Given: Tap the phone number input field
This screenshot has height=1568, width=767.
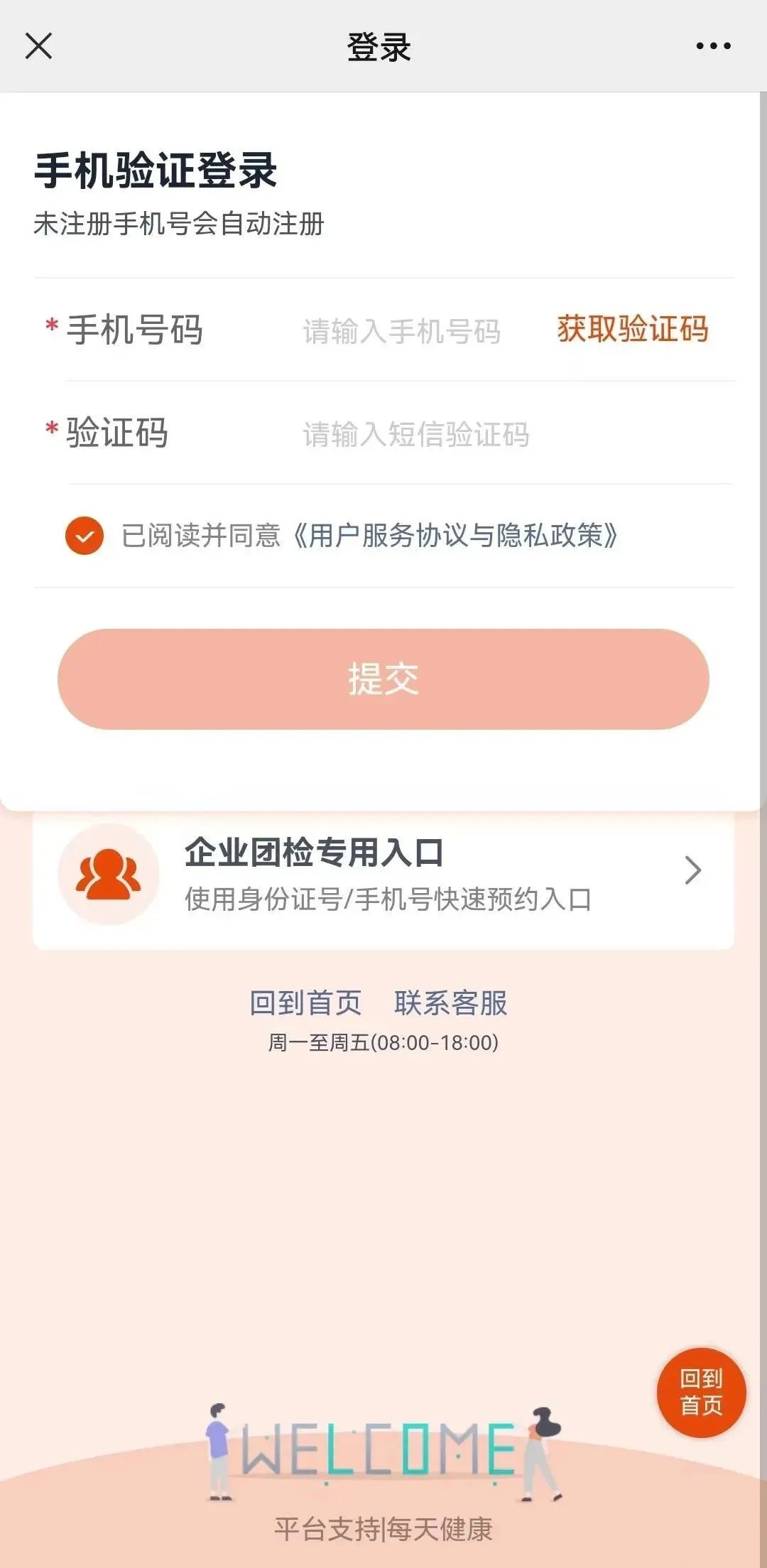Looking at the screenshot, I should 402,331.
